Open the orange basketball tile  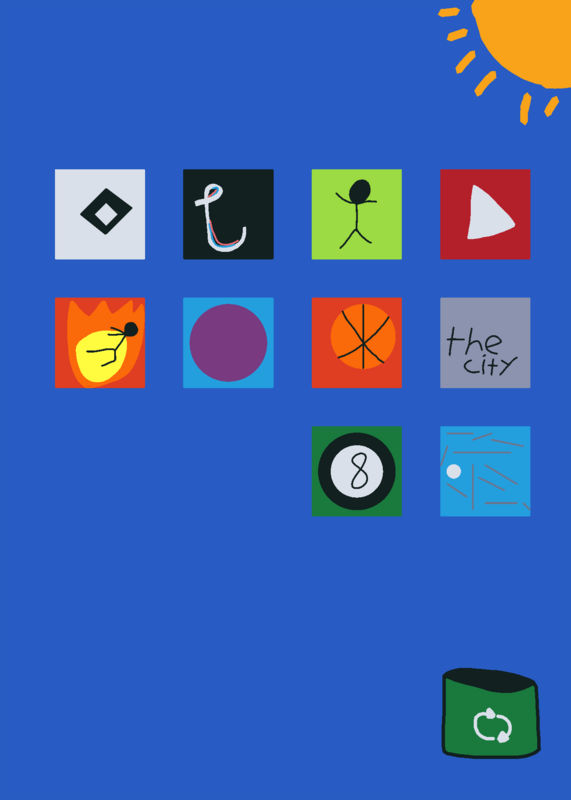tap(357, 343)
